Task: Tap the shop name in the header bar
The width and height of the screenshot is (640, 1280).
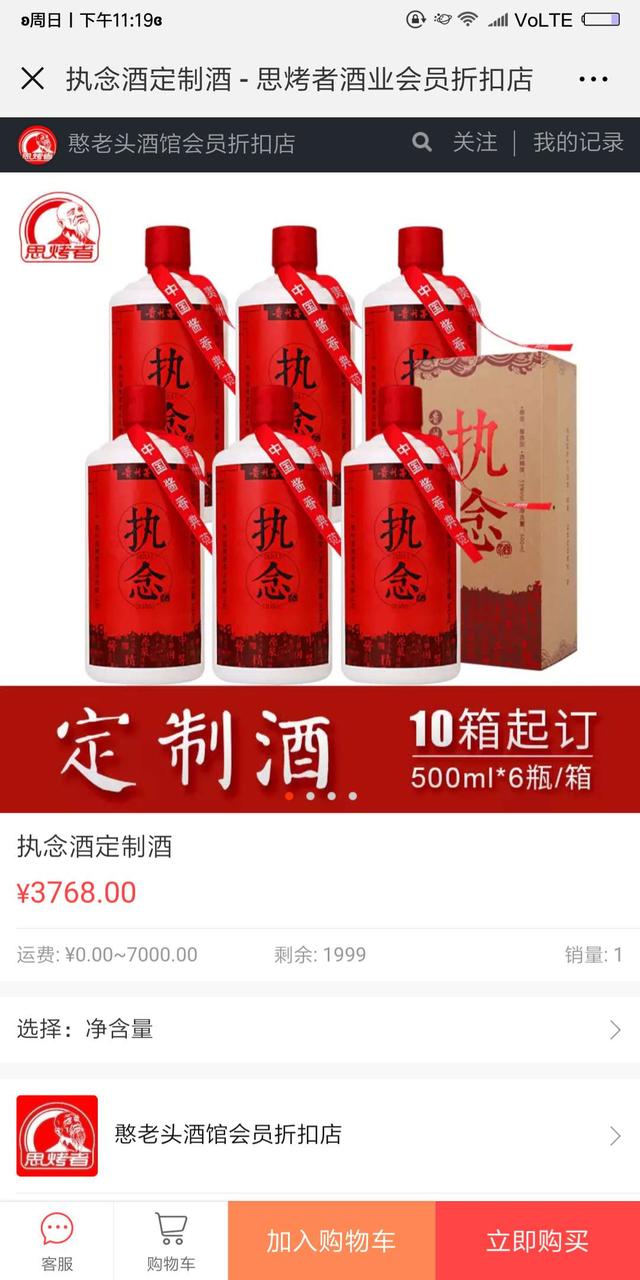Action: tap(181, 144)
